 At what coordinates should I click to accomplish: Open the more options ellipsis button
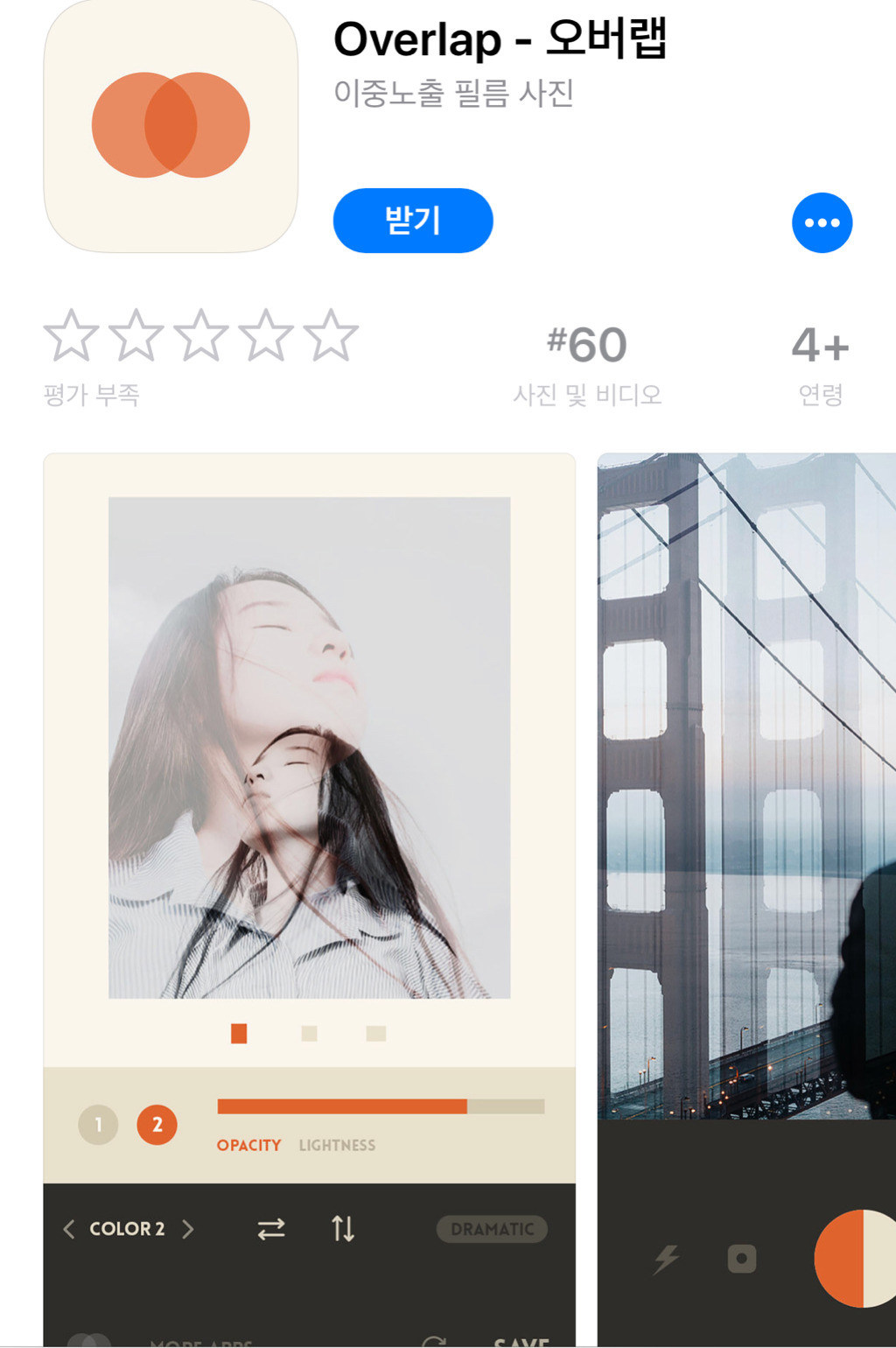tap(822, 222)
